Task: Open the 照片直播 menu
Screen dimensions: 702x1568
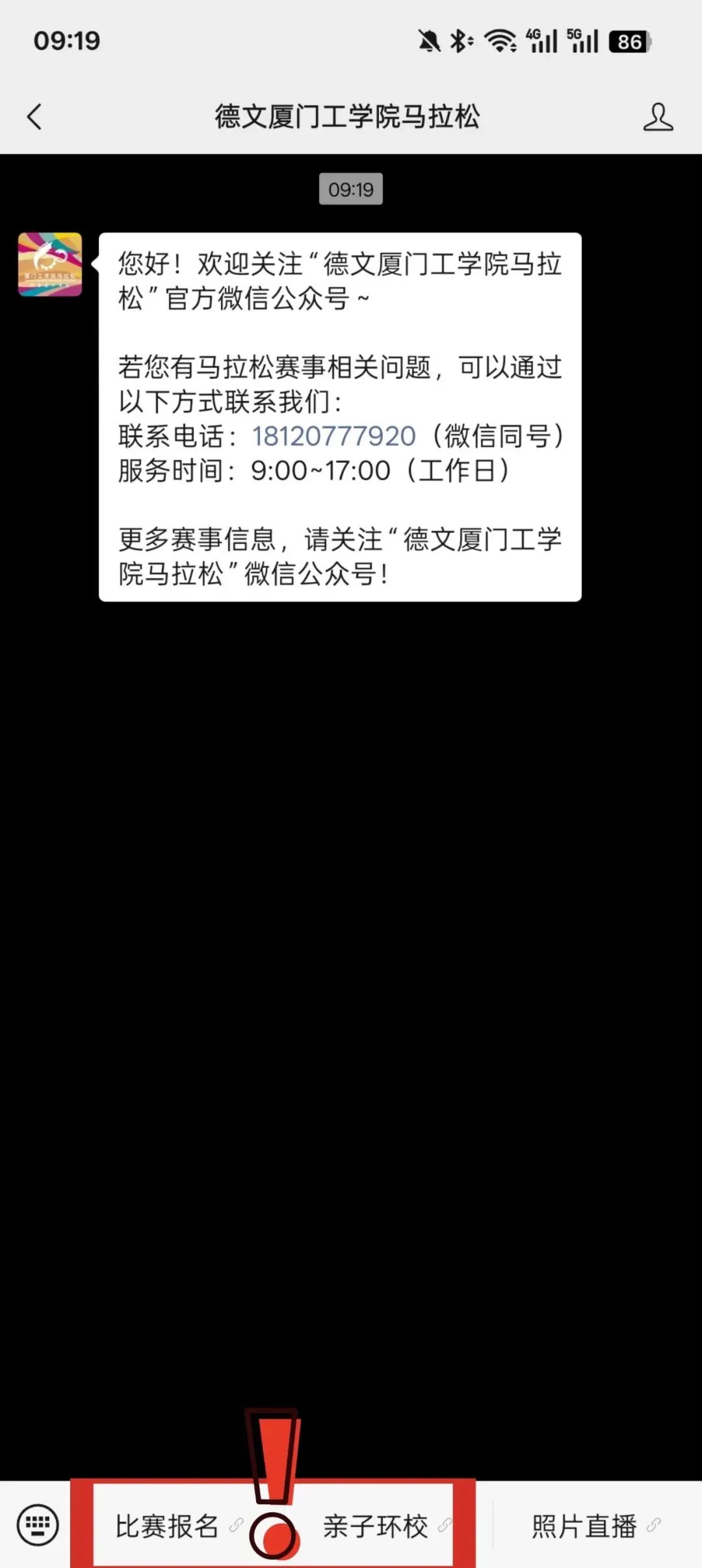Action: pos(585,1526)
